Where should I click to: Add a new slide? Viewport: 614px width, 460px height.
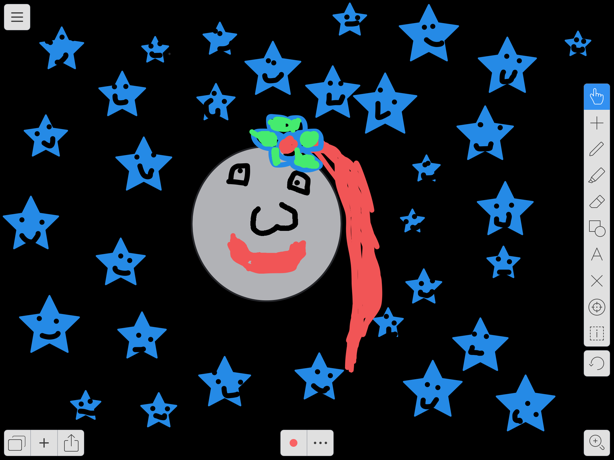tap(44, 443)
